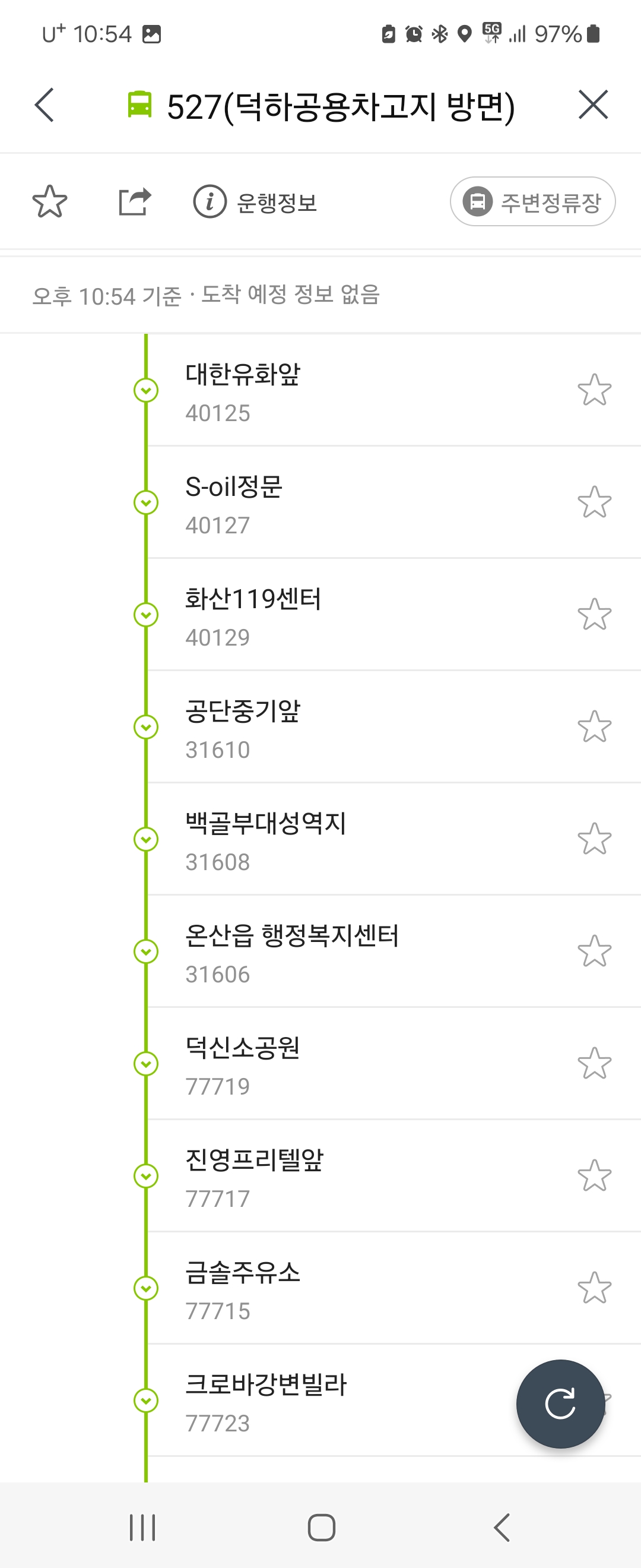Refresh the bus arrival information
Screen dimensions: 641x1568
560,1403
